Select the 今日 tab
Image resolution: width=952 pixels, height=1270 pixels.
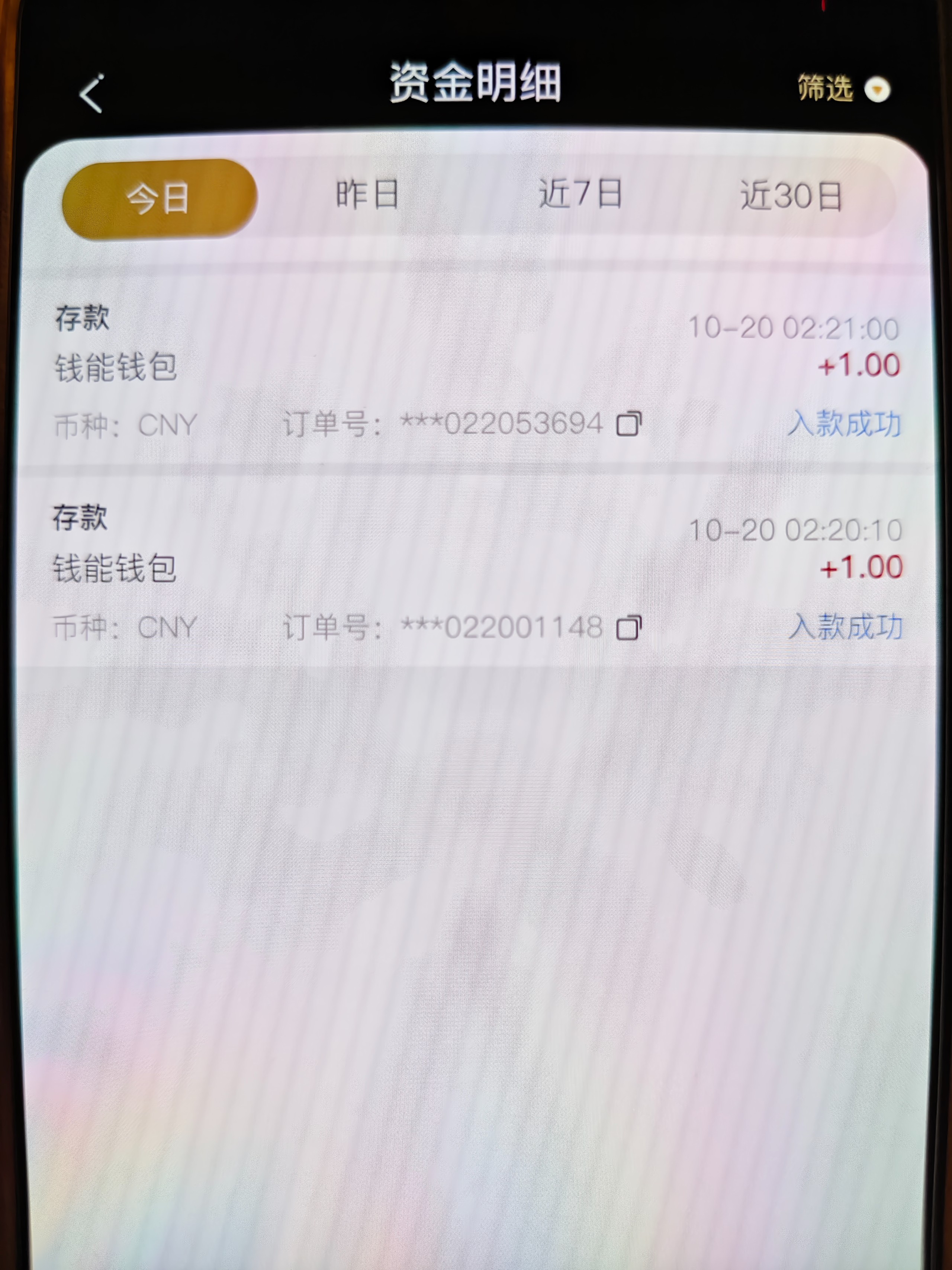(x=159, y=199)
